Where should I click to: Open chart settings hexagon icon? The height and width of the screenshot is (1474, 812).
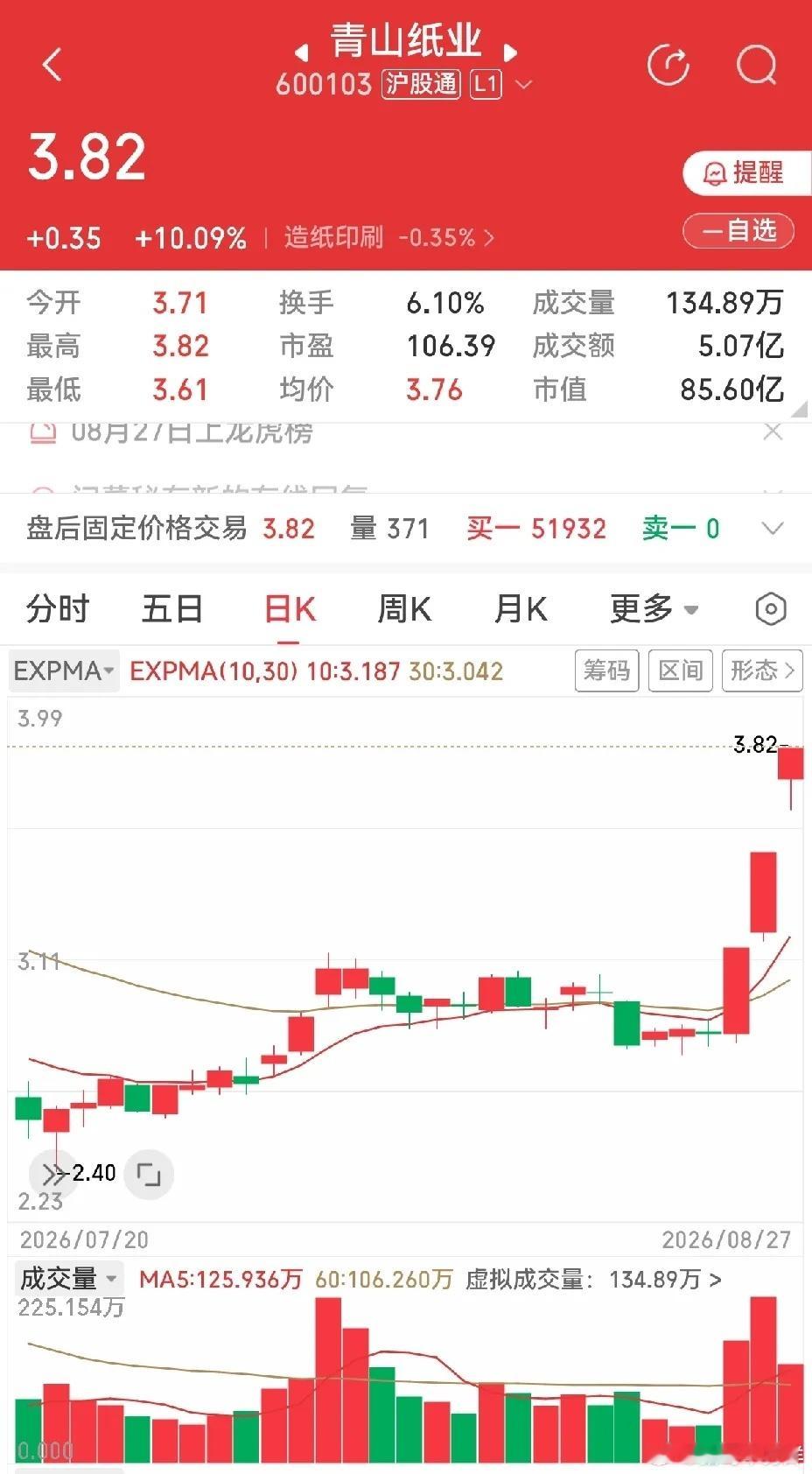tap(771, 609)
